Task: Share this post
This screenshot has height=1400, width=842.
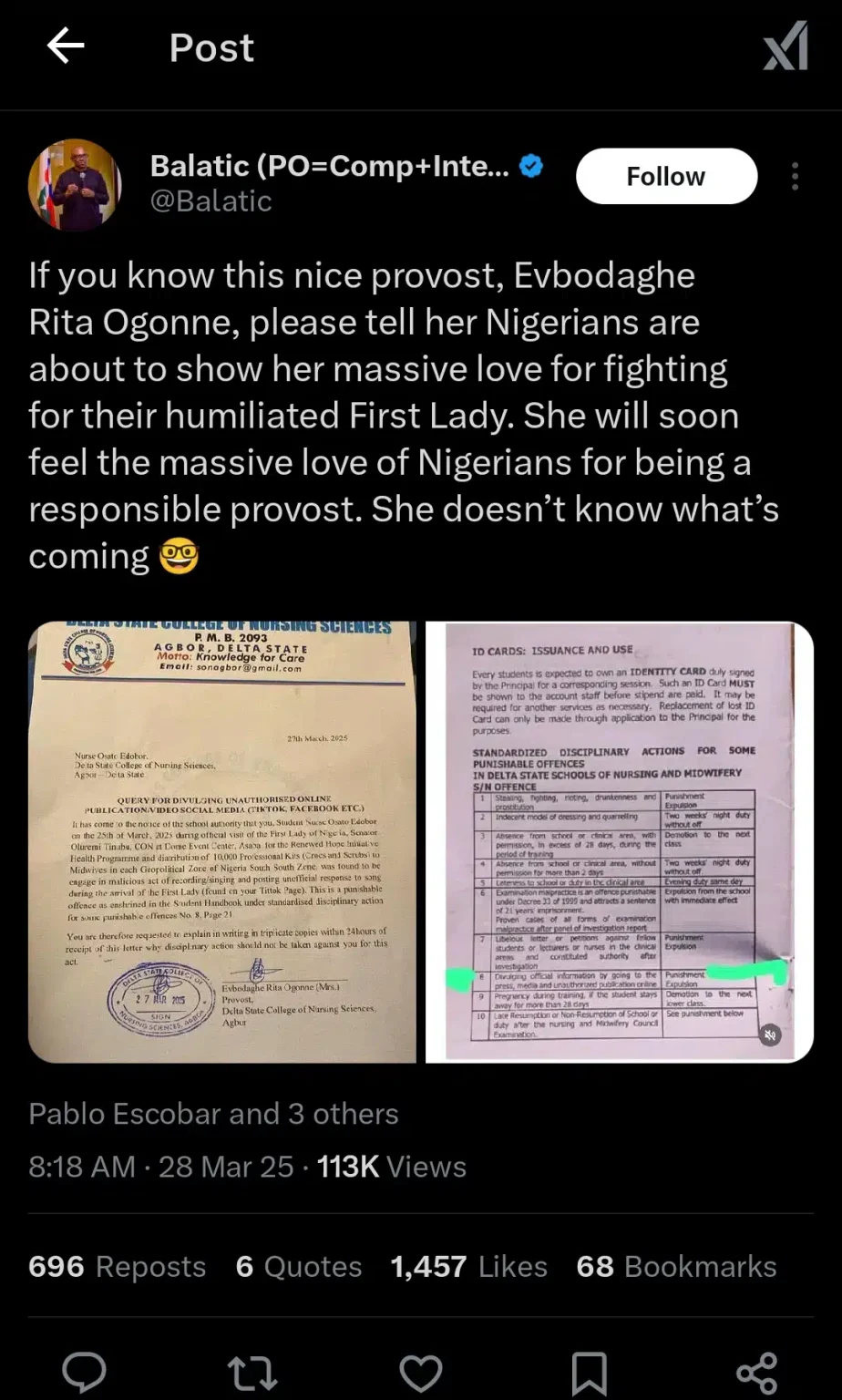Action: (756, 1372)
